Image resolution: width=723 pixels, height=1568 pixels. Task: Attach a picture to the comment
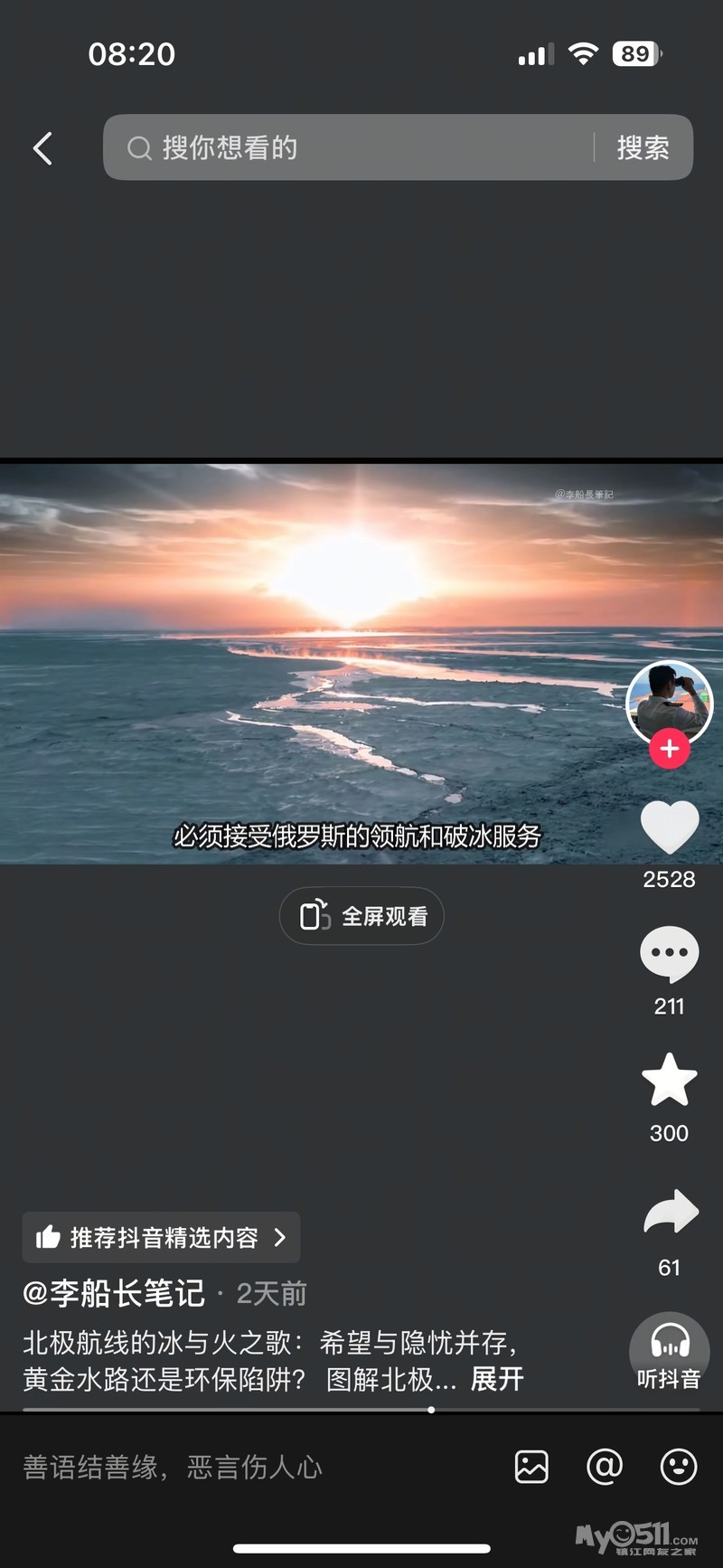coord(531,1467)
